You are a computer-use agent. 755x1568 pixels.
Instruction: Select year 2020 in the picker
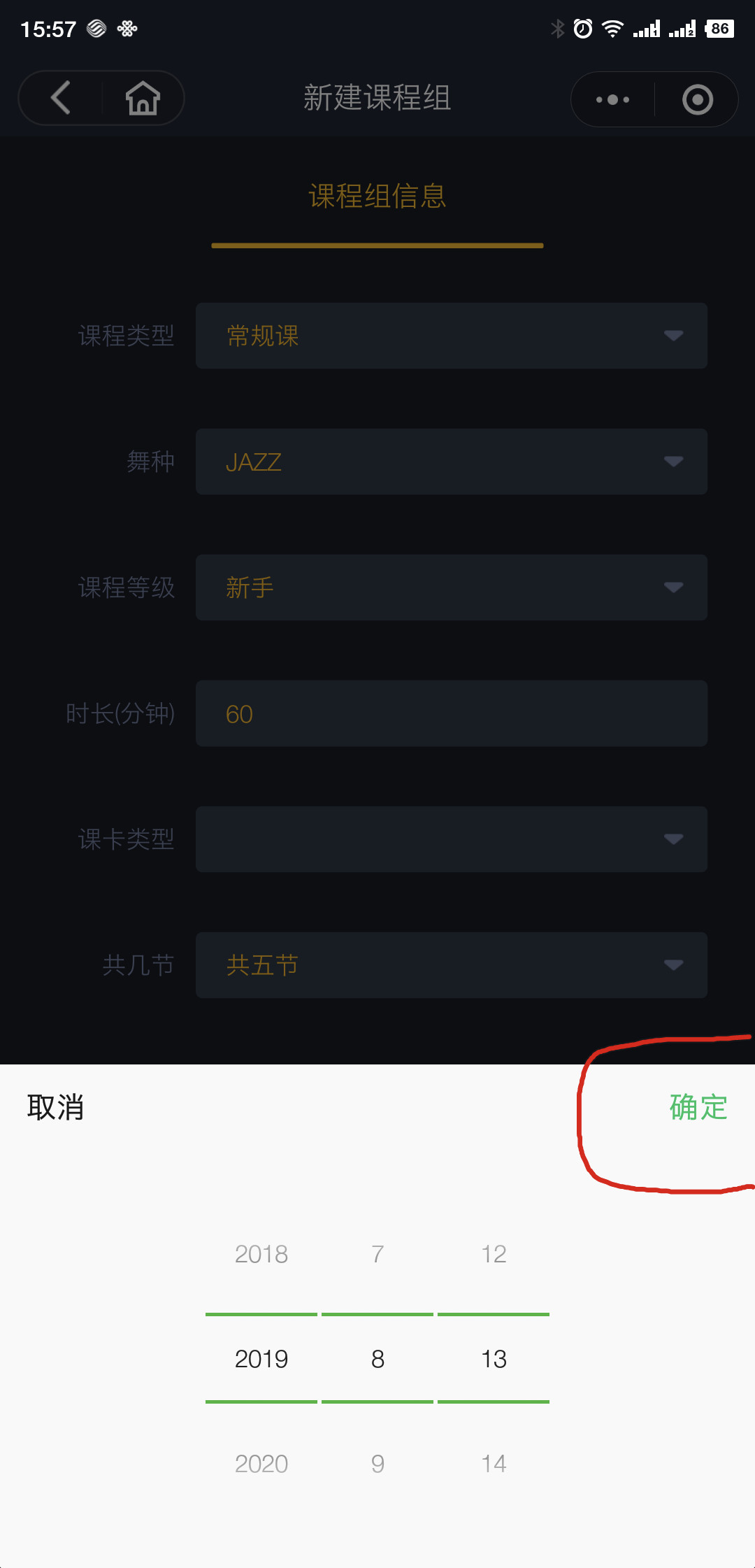click(x=261, y=1464)
